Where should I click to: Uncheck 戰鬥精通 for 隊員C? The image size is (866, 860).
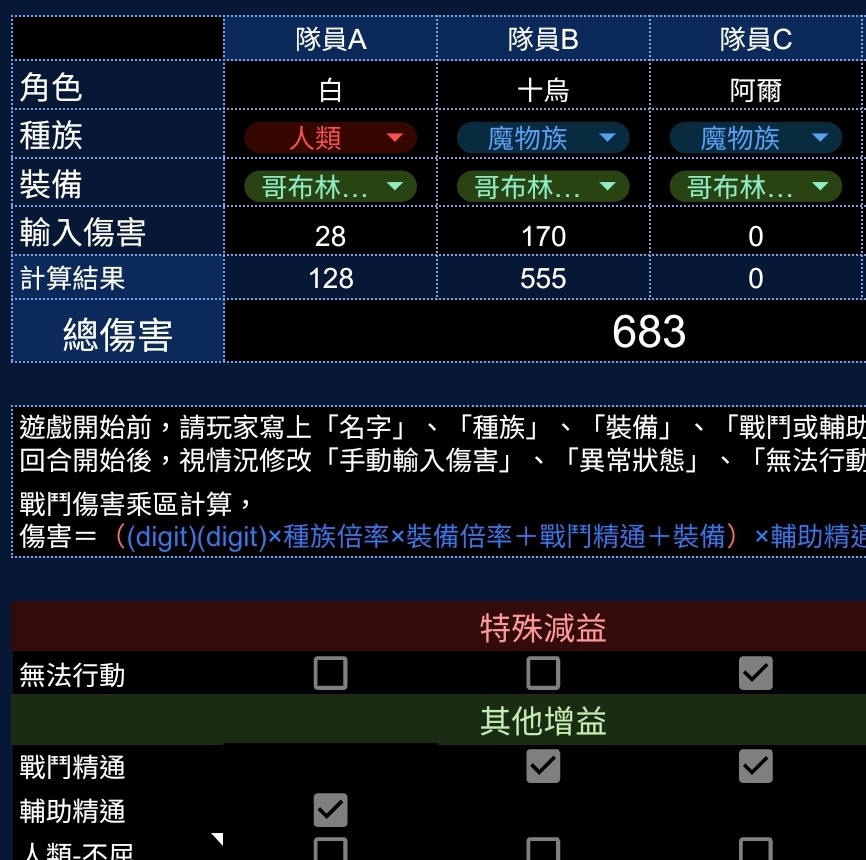point(756,766)
